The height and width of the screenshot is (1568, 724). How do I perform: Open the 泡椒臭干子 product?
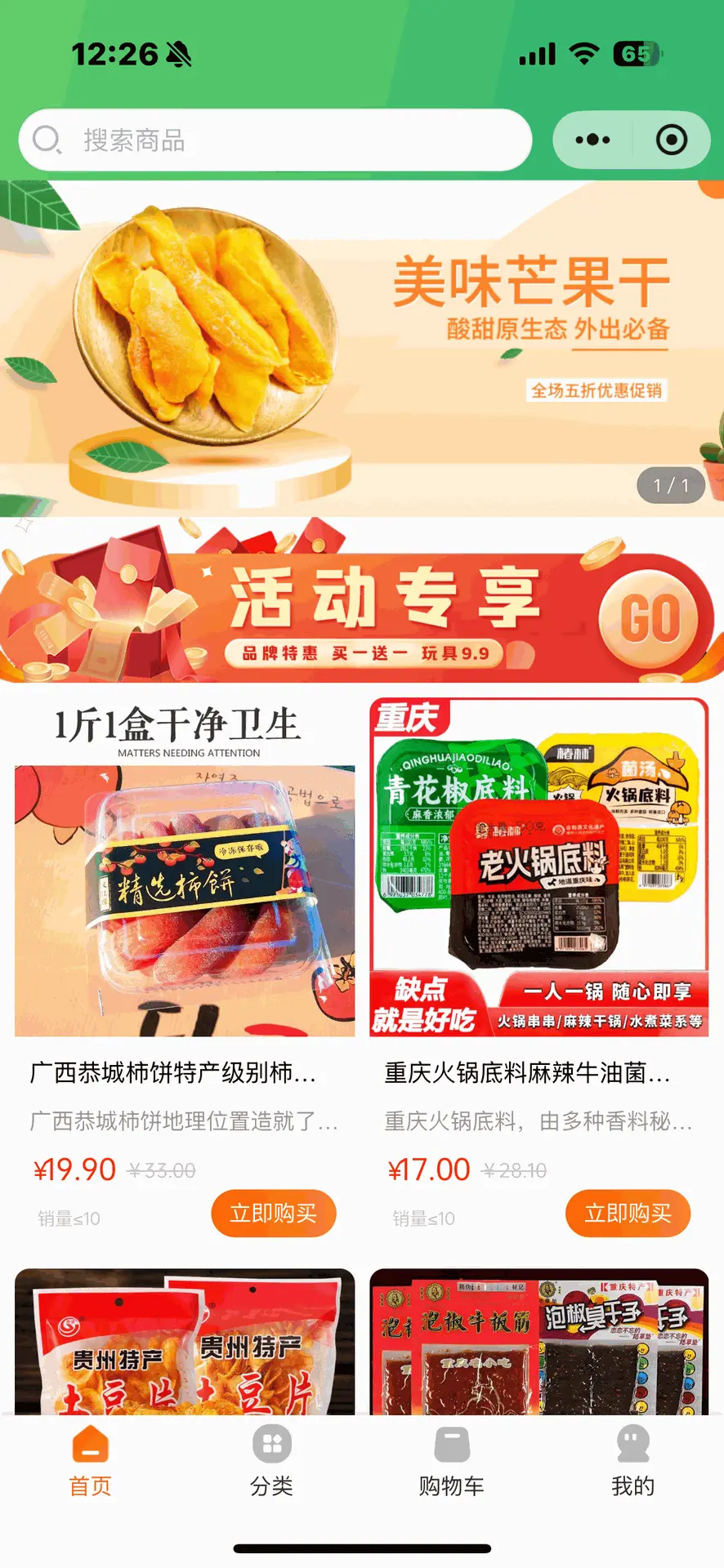click(x=539, y=1342)
